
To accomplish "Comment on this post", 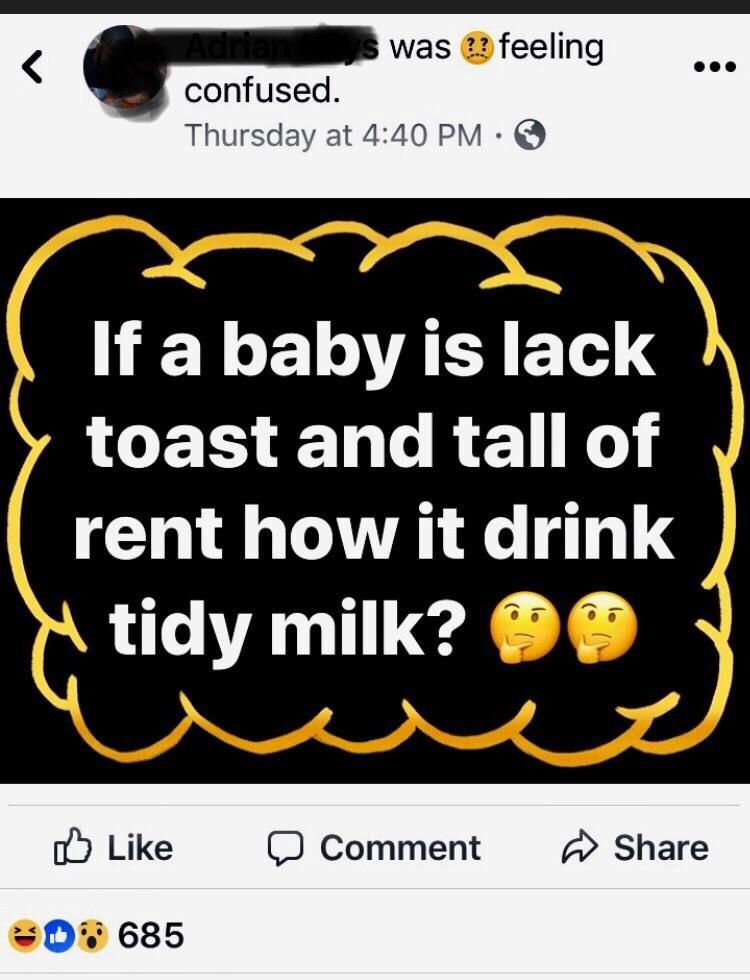I will 374,847.
